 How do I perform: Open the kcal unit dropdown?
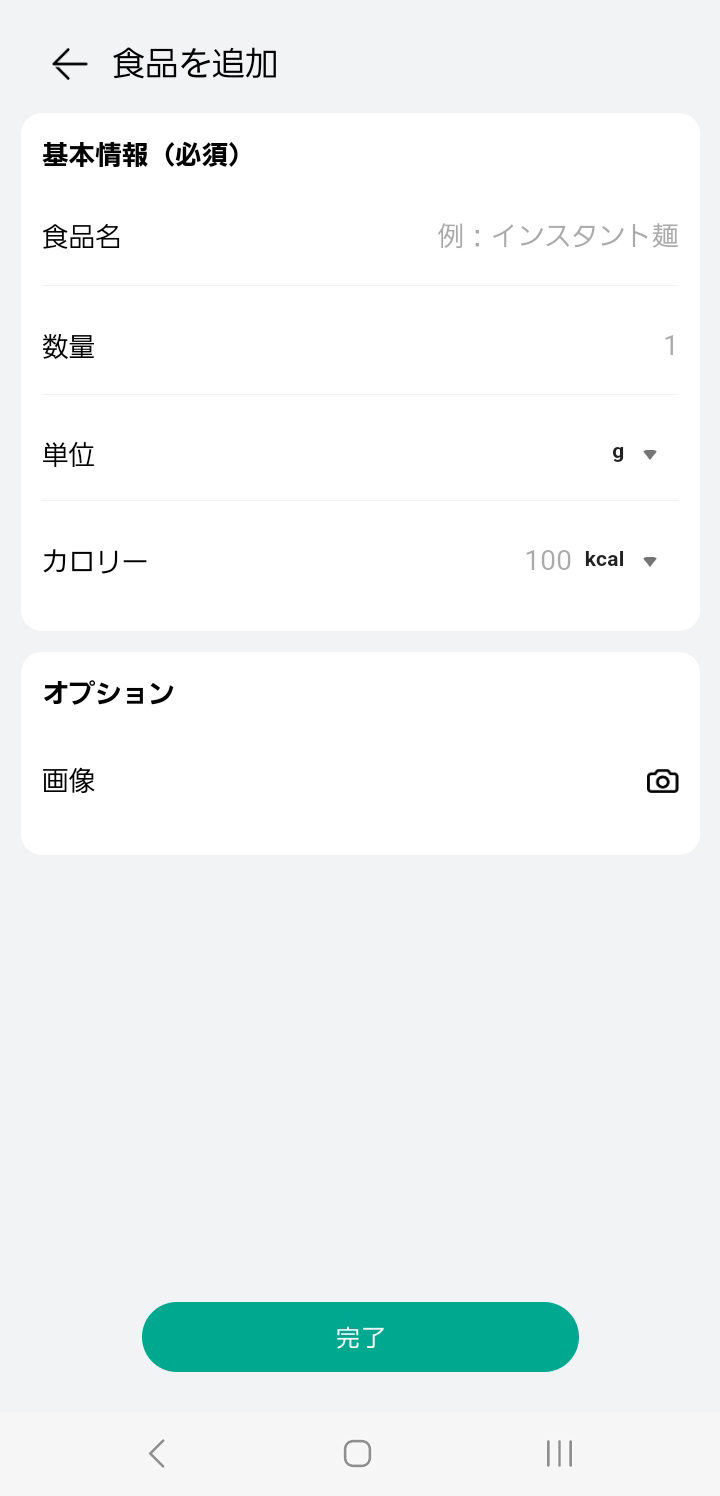[x=620, y=560]
